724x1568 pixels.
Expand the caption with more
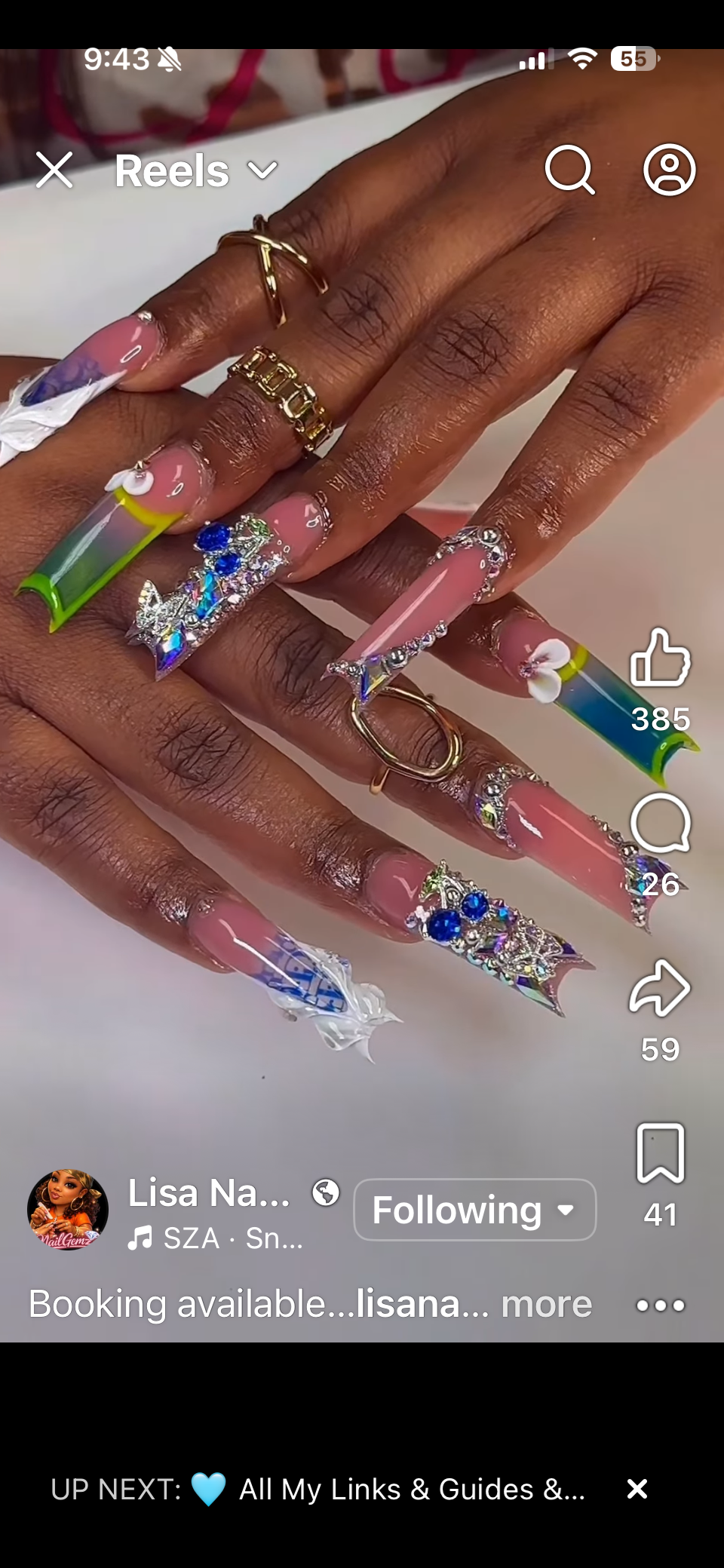point(547,1304)
